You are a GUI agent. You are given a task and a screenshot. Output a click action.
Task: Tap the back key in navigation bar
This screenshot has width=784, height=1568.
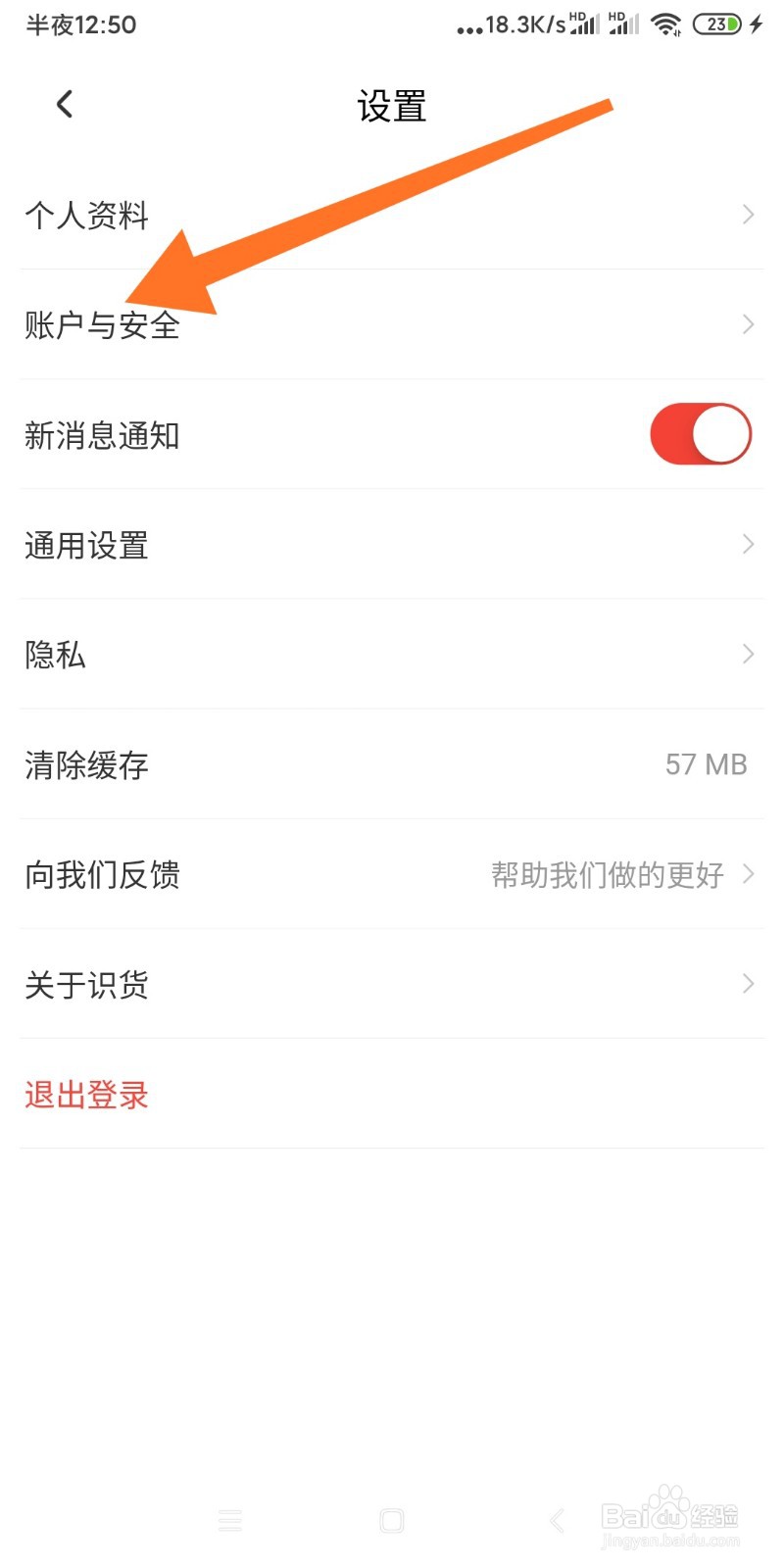(555, 1520)
